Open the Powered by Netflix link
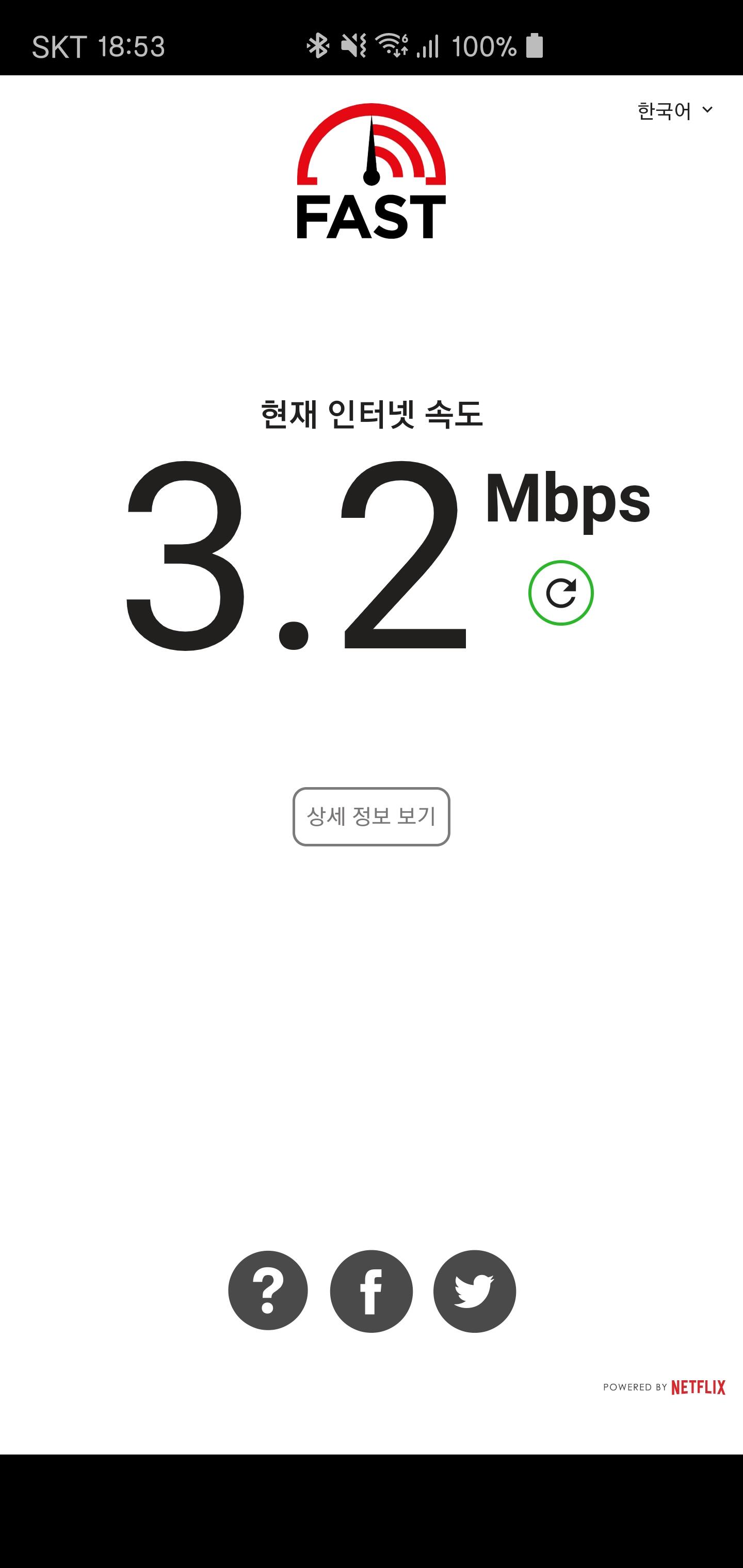The width and height of the screenshot is (743, 1568). tap(664, 1387)
